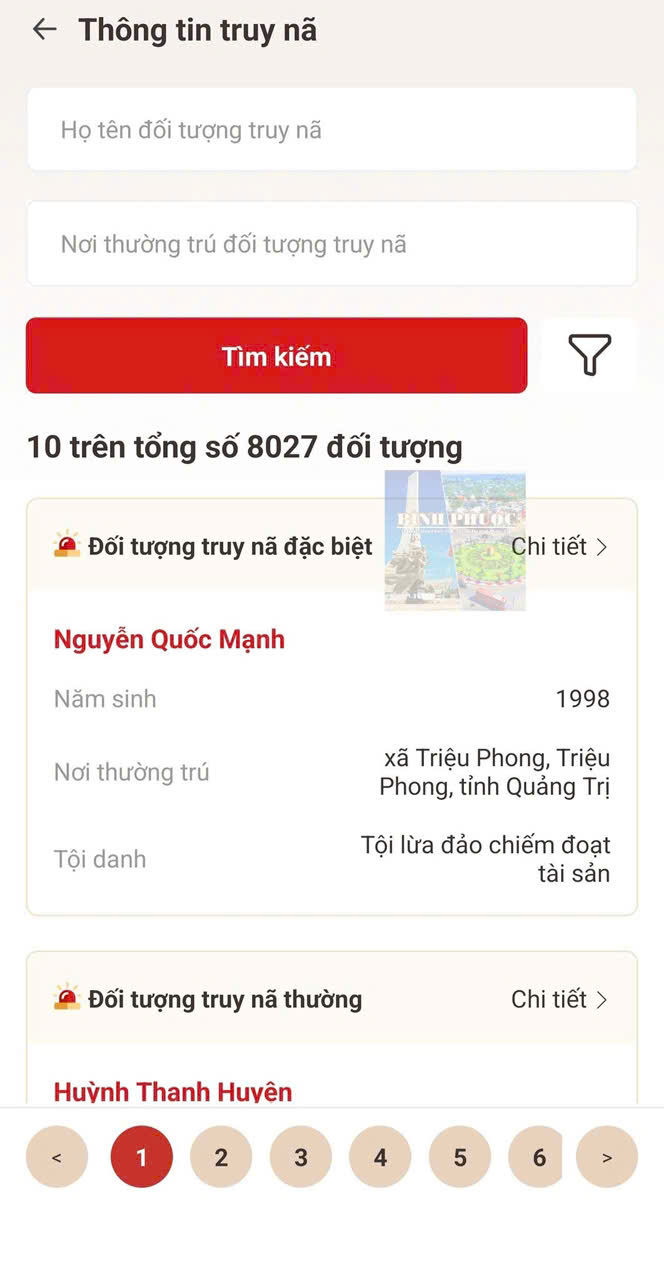Tap the Nơi thường trú đối tượng field
The width and height of the screenshot is (664, 1280).
pyautogui.click(x=331, y=244)
